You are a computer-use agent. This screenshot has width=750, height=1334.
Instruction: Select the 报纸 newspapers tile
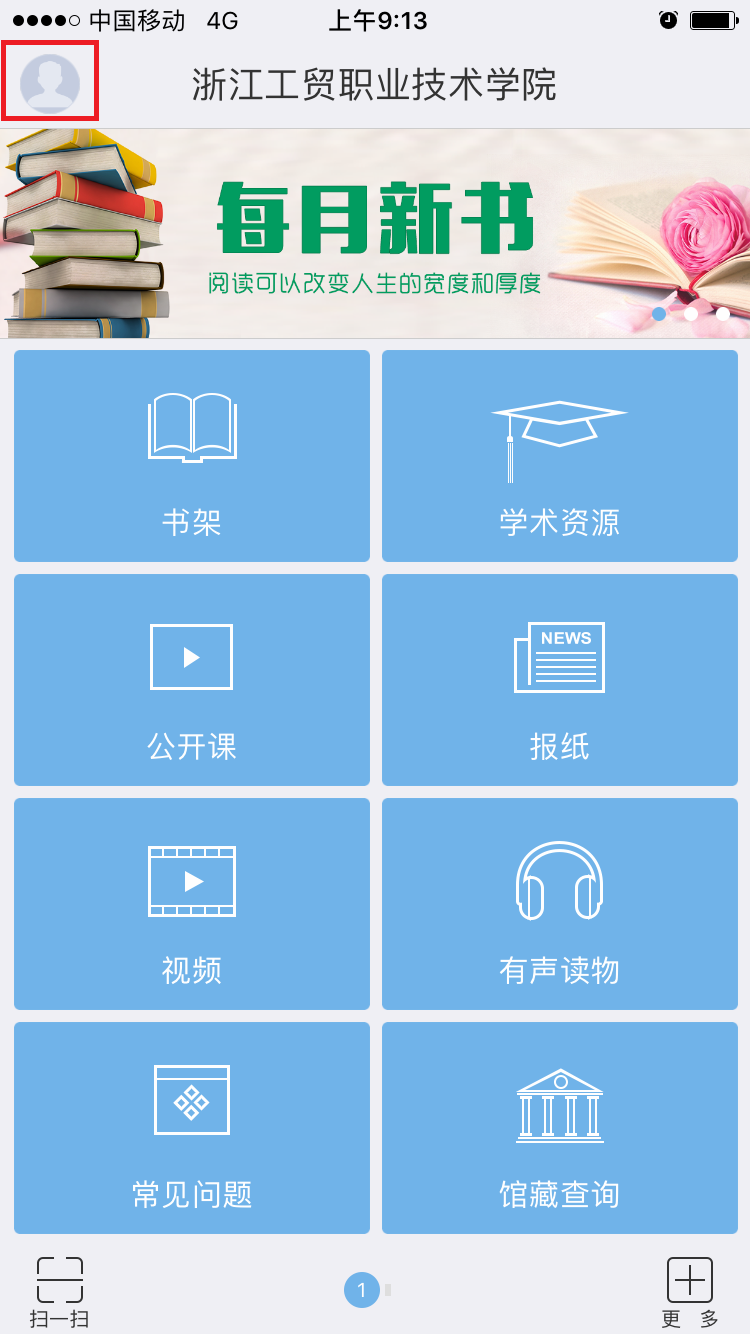click(560, 680)
